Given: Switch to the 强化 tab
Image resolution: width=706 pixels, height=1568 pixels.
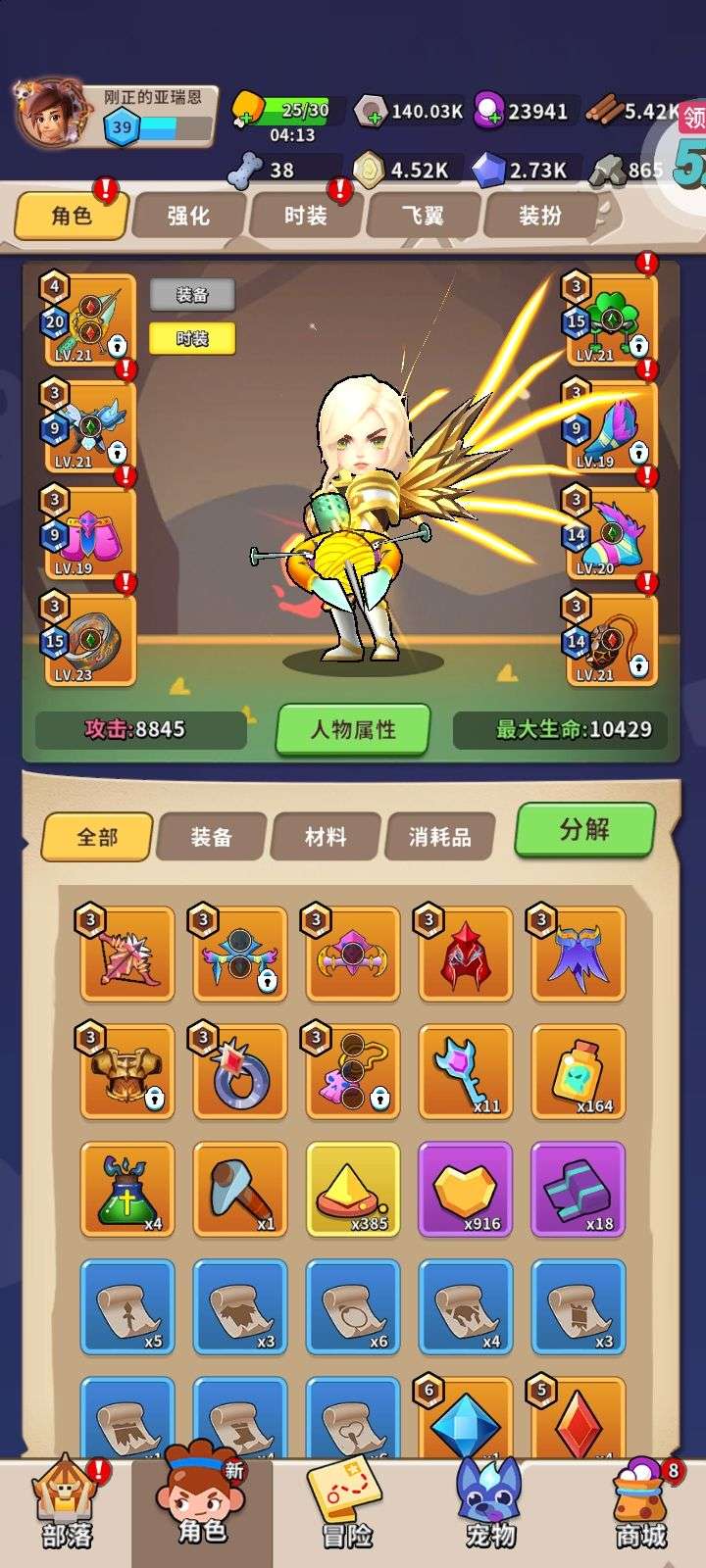Looking at the screenshot, I should [x=188, y=216].
